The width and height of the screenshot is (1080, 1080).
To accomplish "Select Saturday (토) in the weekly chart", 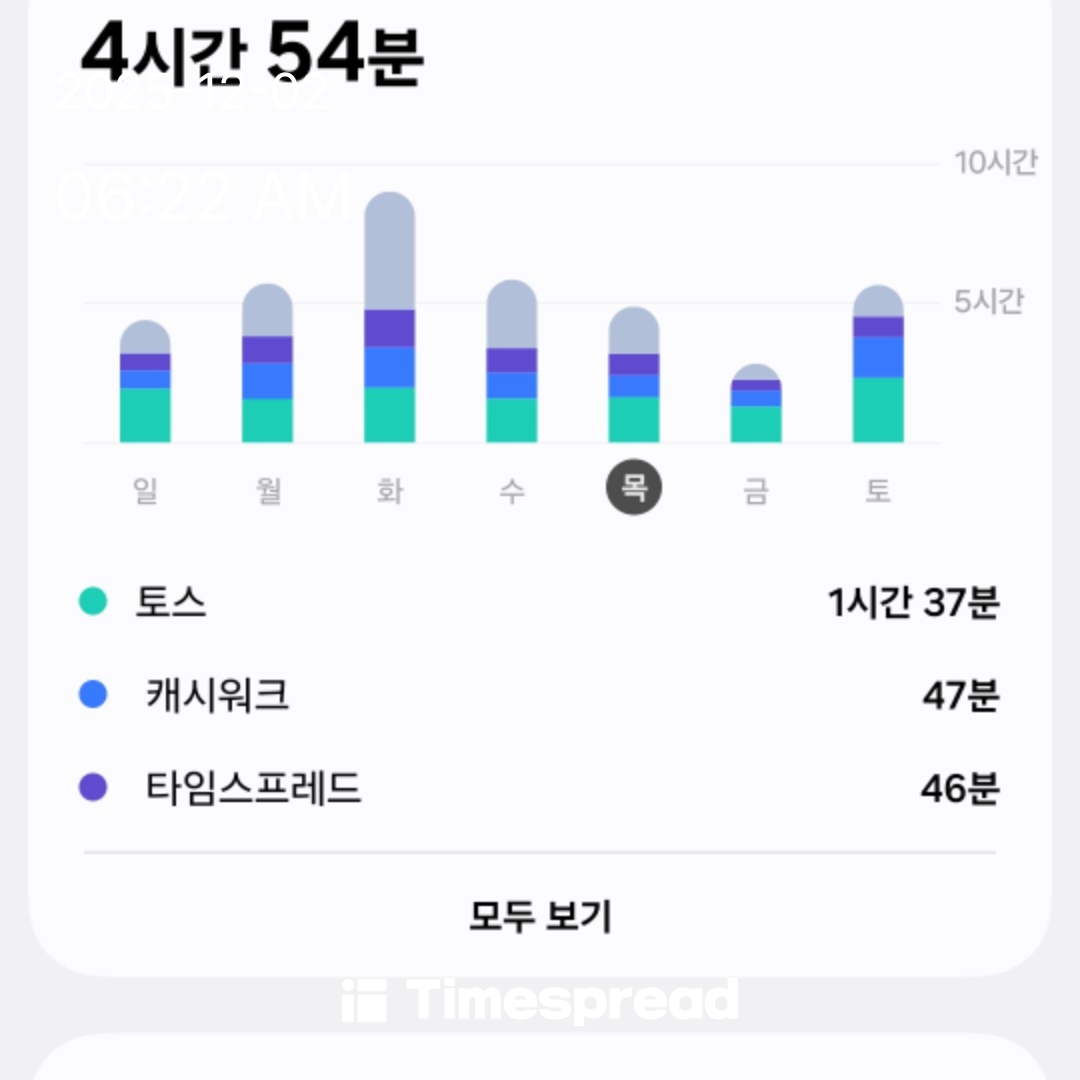I will tap(878, 490).
